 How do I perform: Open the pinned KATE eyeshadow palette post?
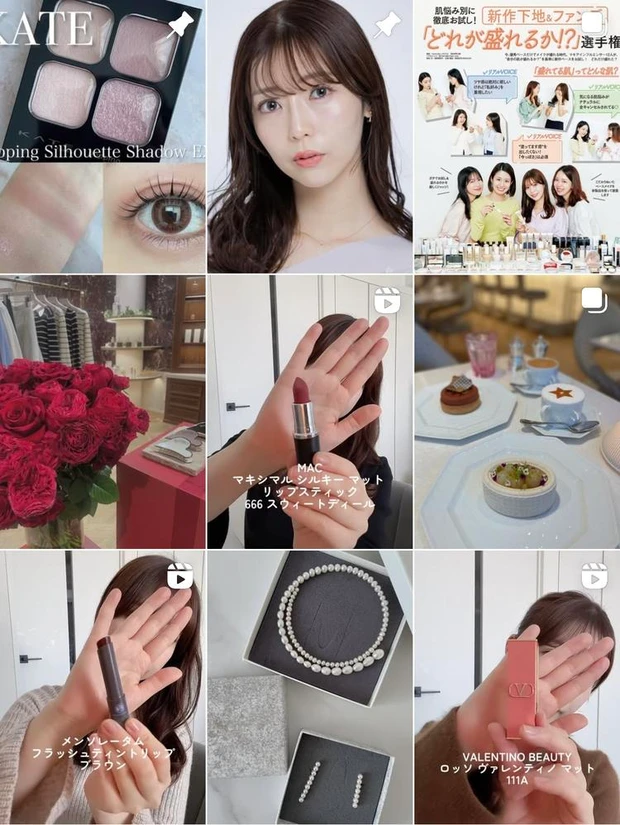click(x=102, y=135)
